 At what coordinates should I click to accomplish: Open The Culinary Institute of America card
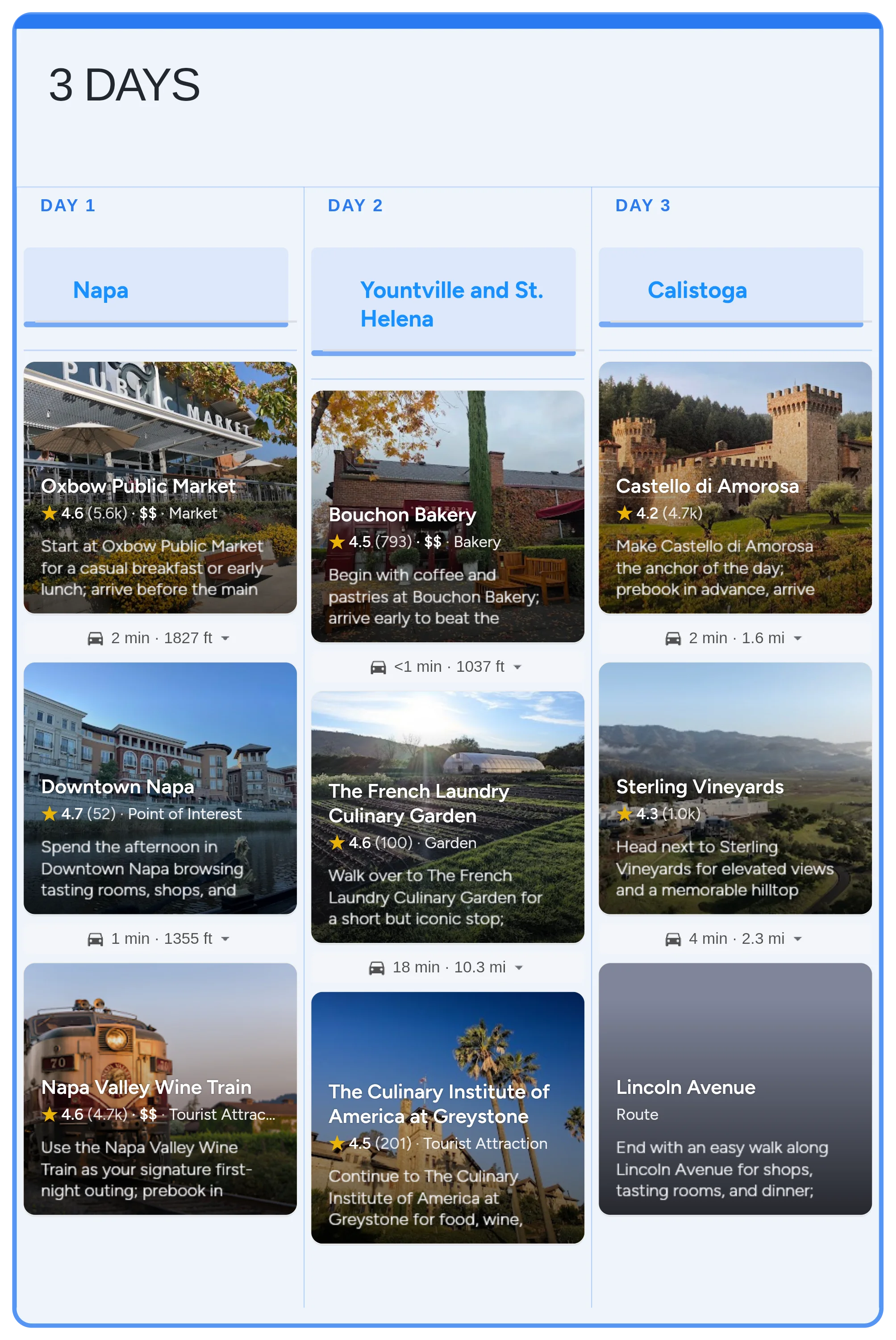pos(447,1117)
